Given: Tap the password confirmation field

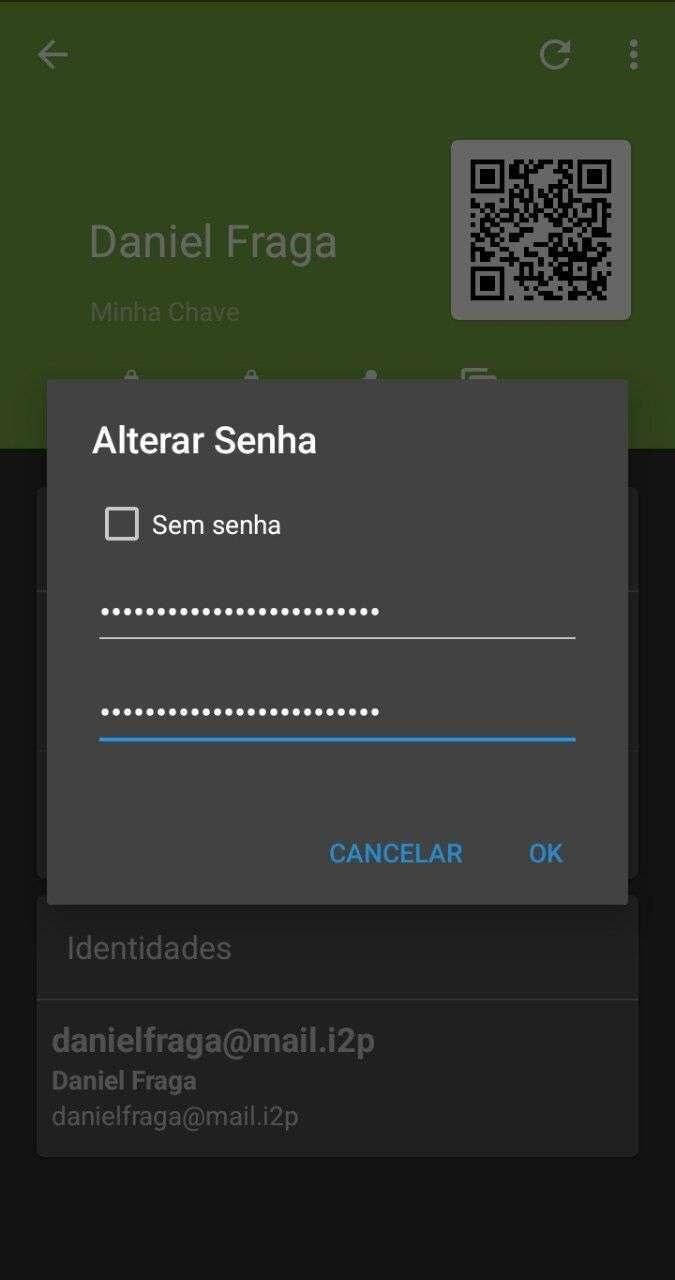Looking at the screenshot, I should click(x=336, y=712).
